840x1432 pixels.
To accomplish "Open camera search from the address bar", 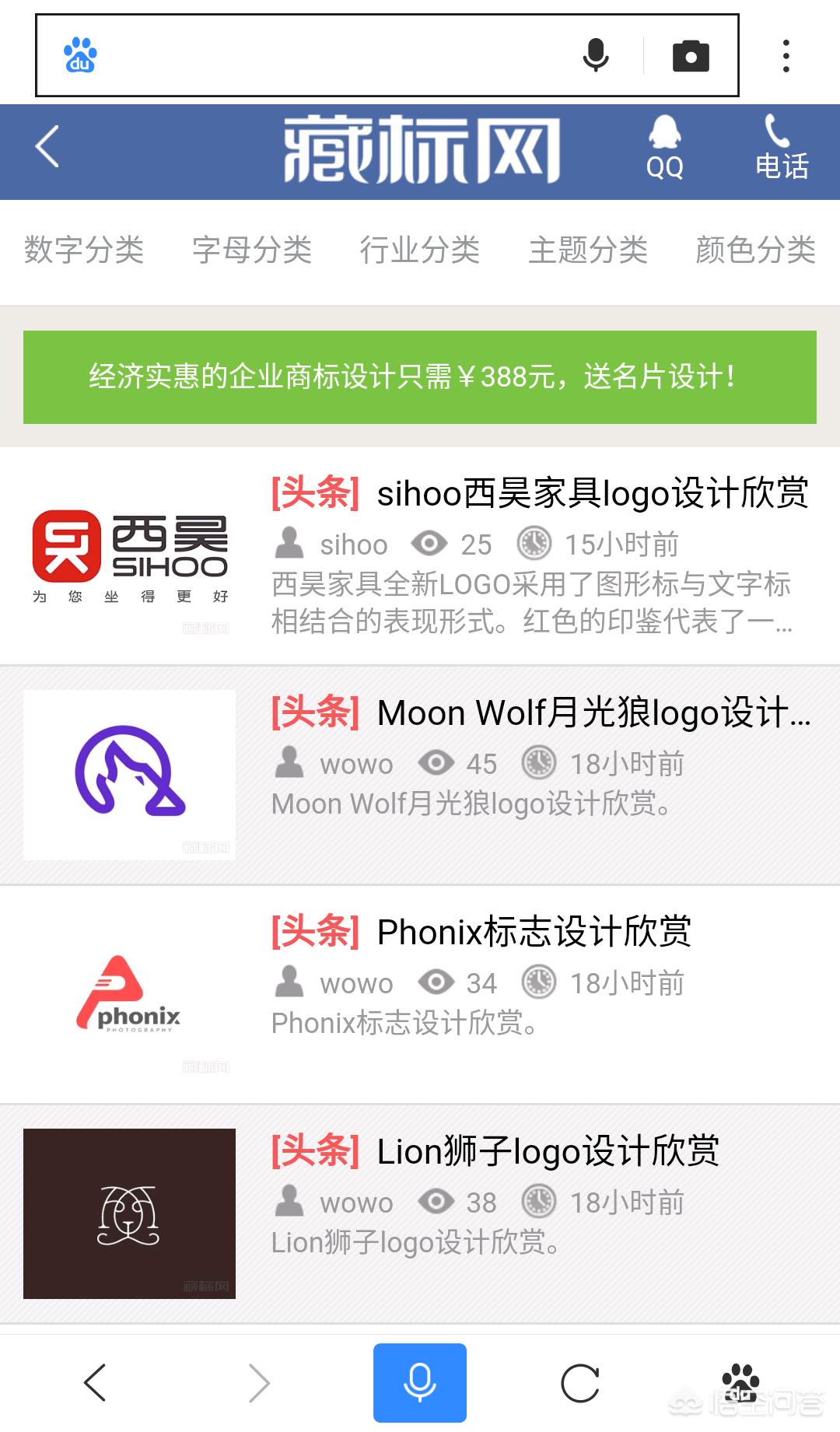I will tap(691, 55).
